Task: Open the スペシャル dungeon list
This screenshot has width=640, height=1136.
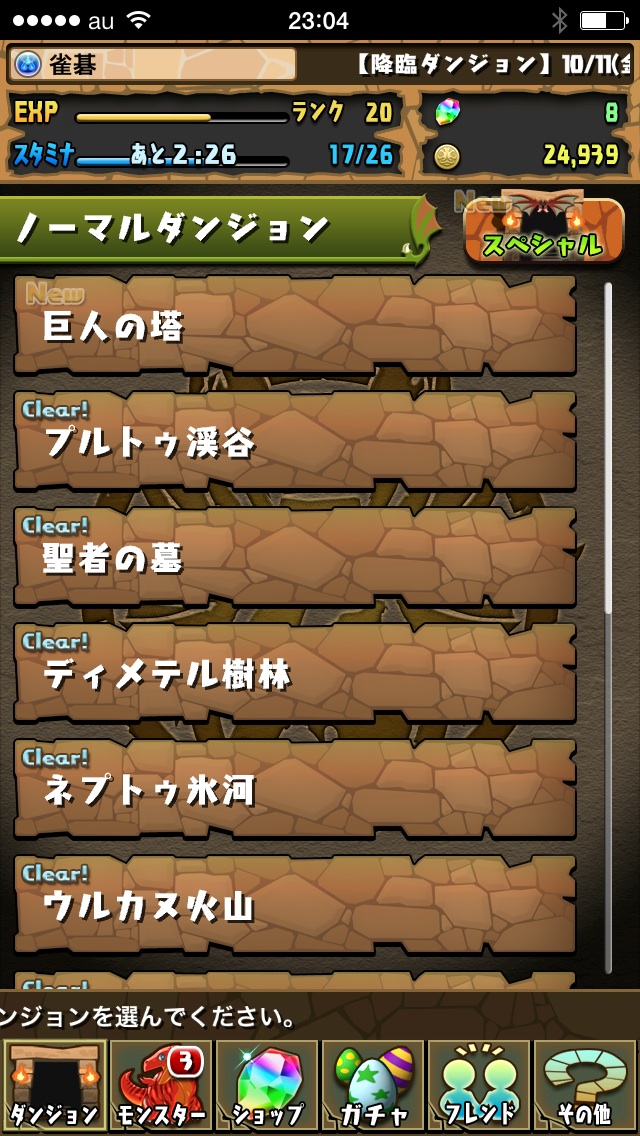Action: pyautogui.click(x=543, y=232)
